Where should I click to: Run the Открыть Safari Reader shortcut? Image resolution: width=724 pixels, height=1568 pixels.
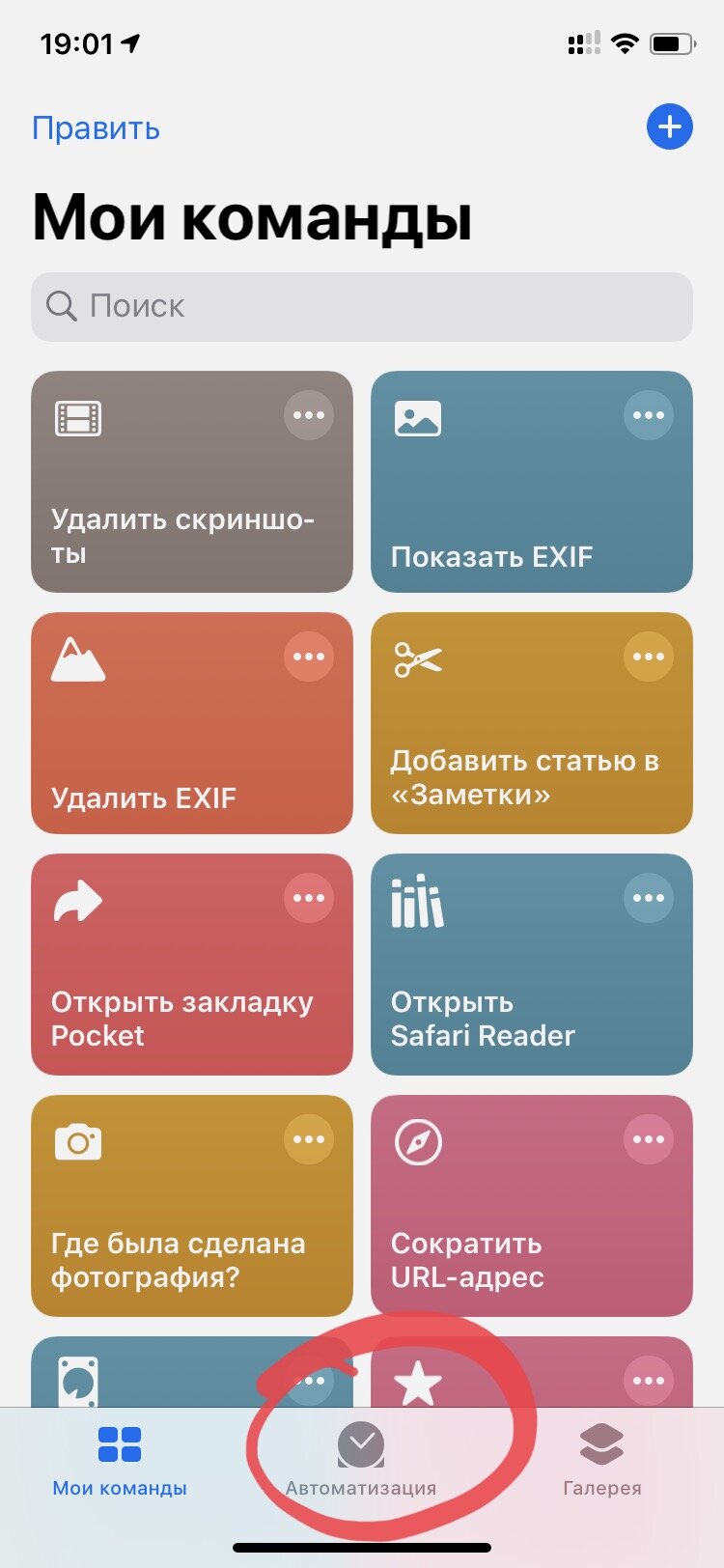click(x=532, y=965)
